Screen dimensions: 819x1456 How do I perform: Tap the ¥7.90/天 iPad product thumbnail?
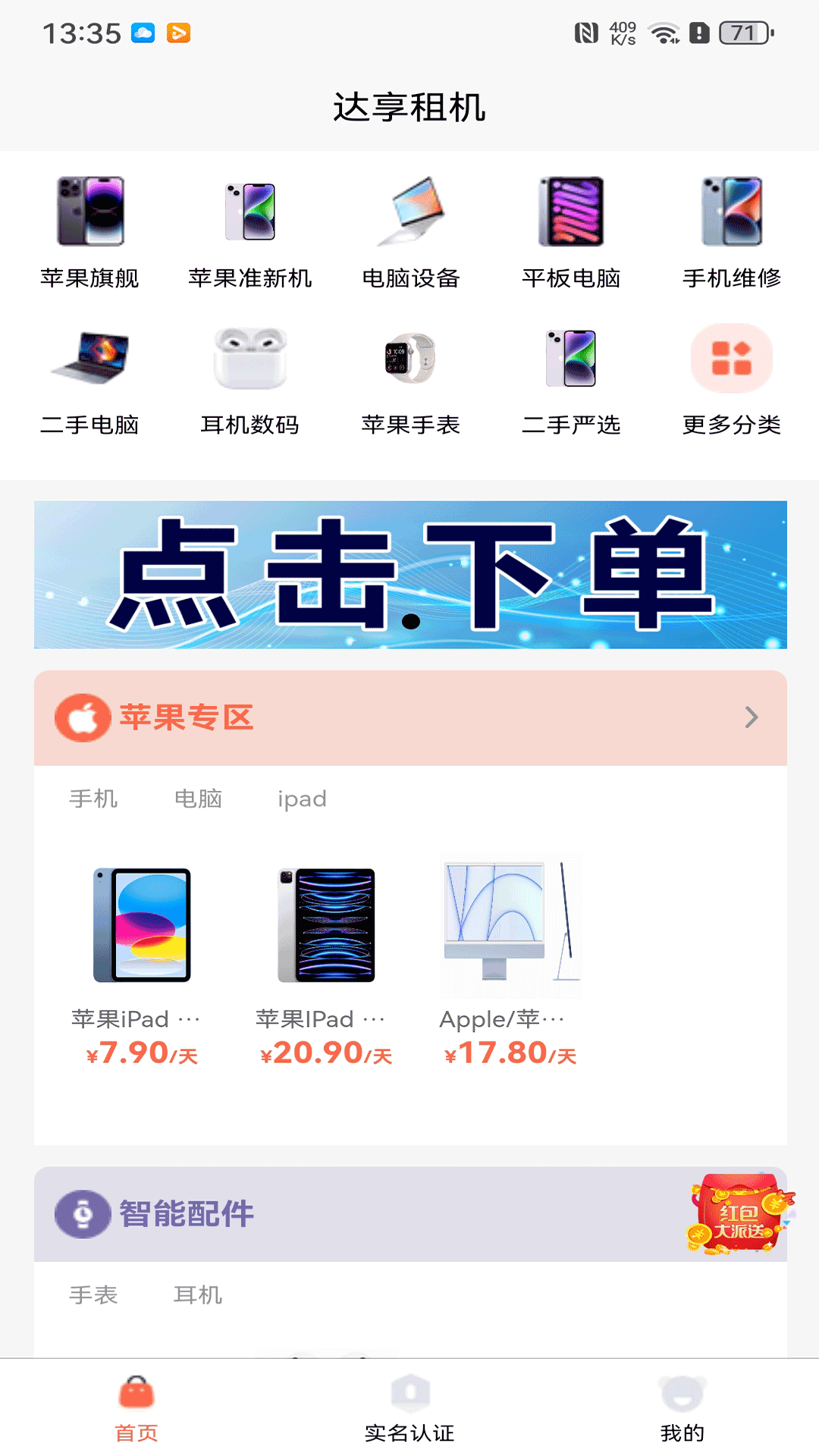click(141, 924)
